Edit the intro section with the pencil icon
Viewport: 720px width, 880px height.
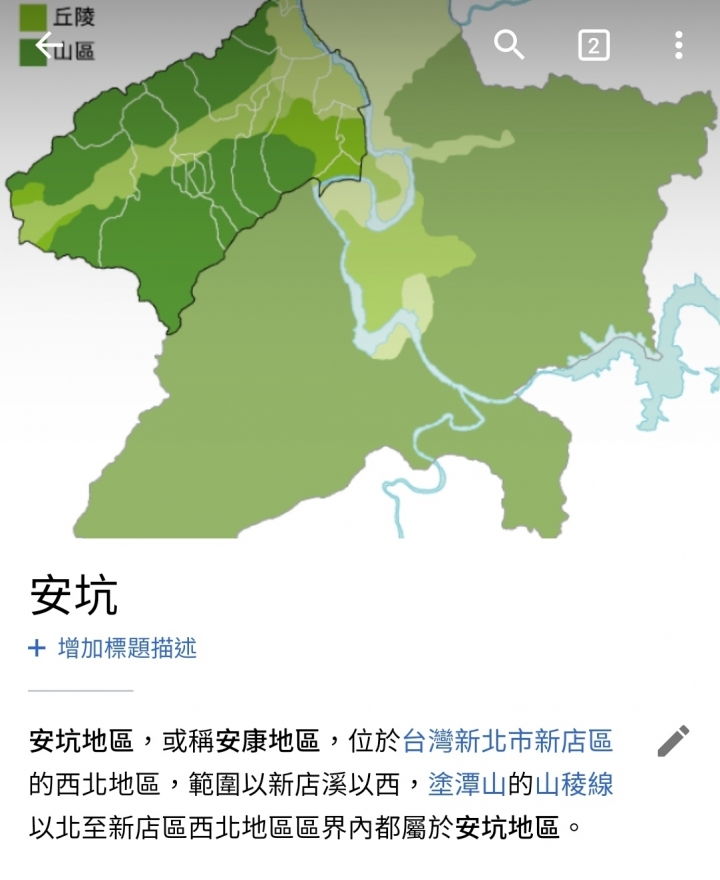point(673,741)
